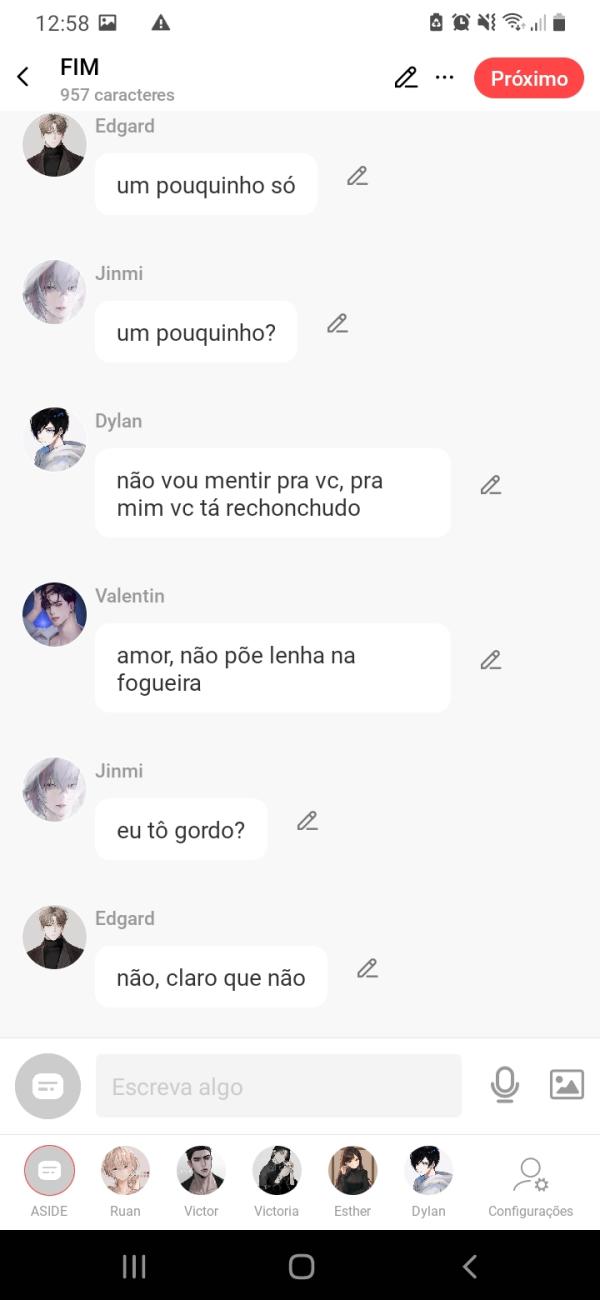This screenshot has height=1300, width=600.
Task: Focus the "Escreva algo" text field
Action: pos(278,1086)
